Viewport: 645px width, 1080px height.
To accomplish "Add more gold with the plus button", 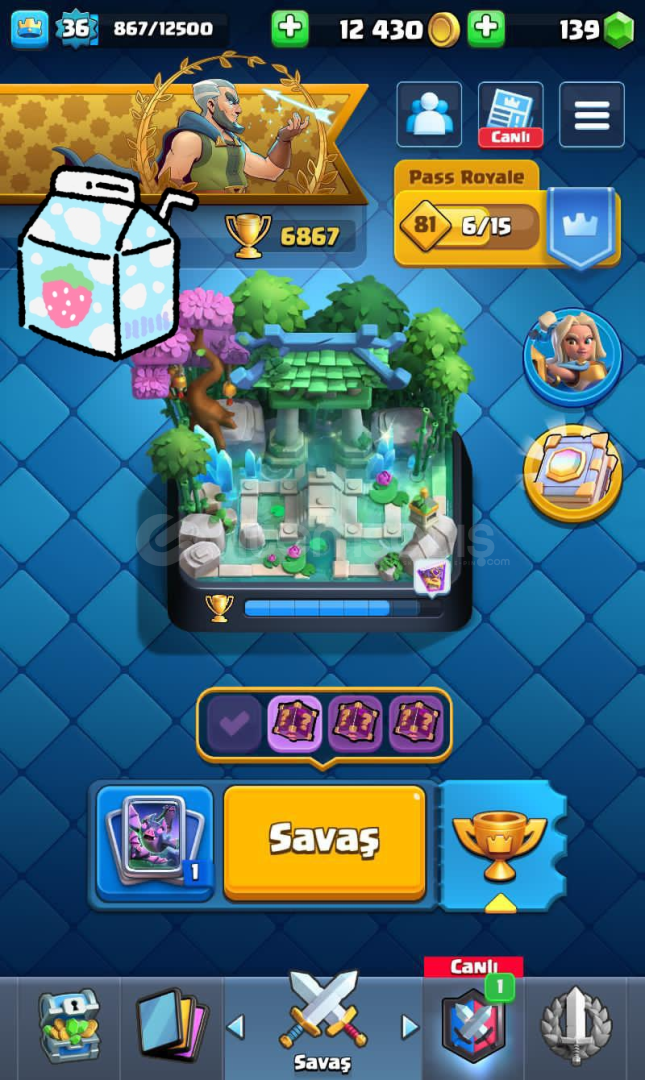I will [289, 28].
